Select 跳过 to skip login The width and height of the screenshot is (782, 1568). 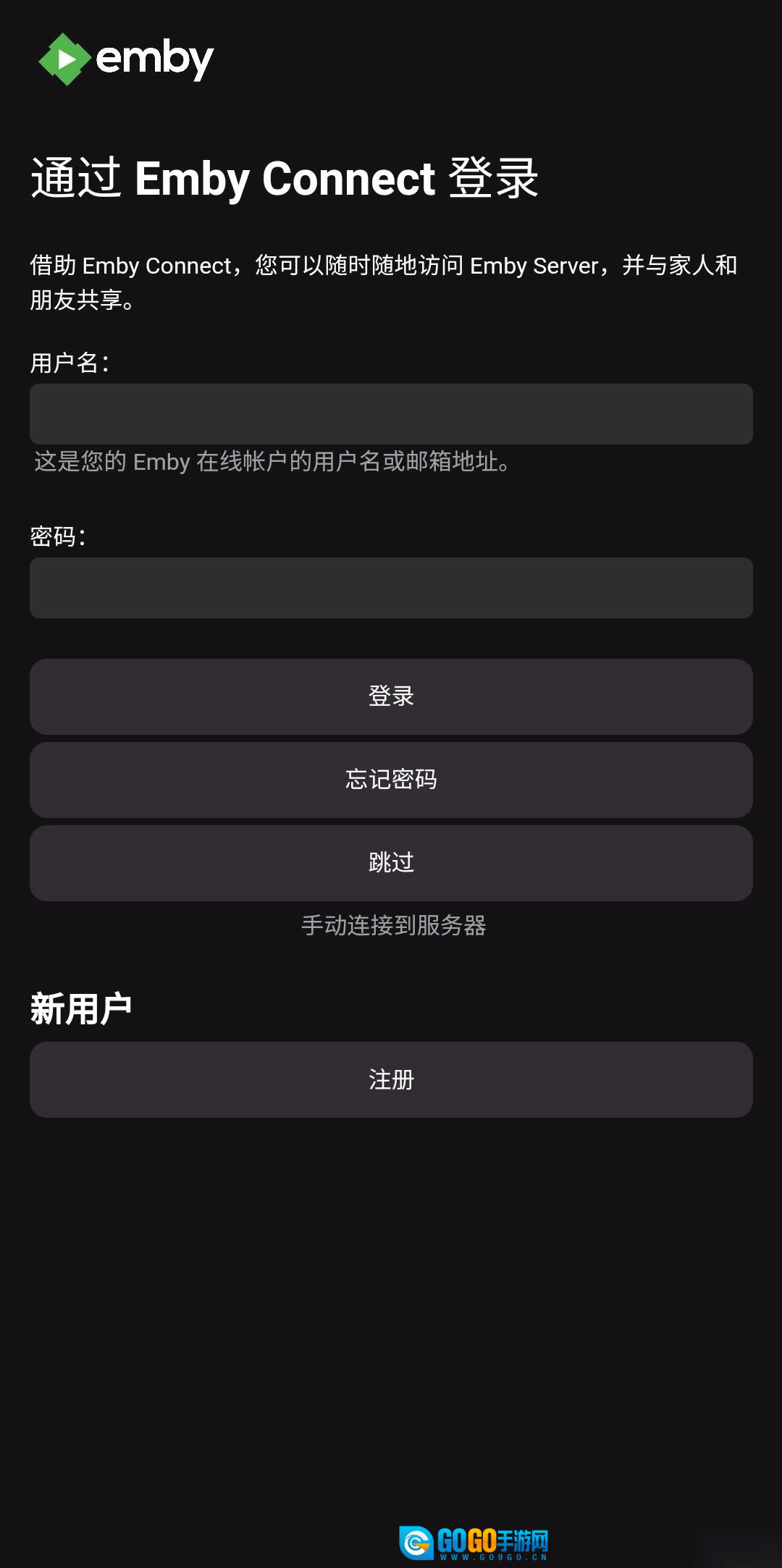pyautogui.click(x=391, y=863)
